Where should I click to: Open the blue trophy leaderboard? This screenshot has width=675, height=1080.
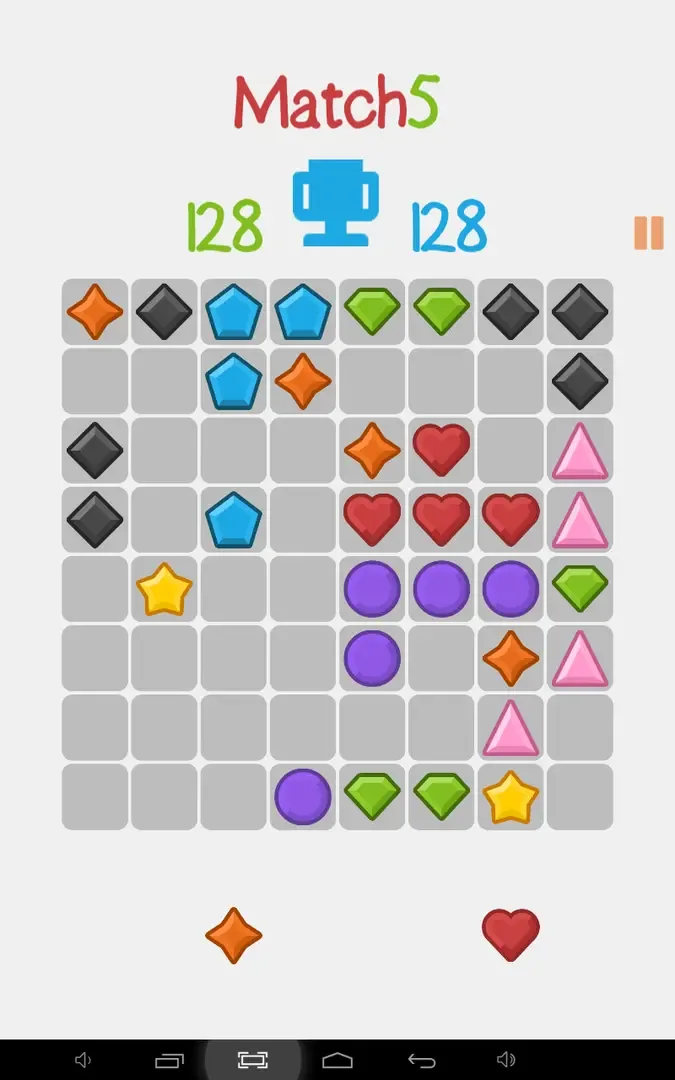(336, 203)
